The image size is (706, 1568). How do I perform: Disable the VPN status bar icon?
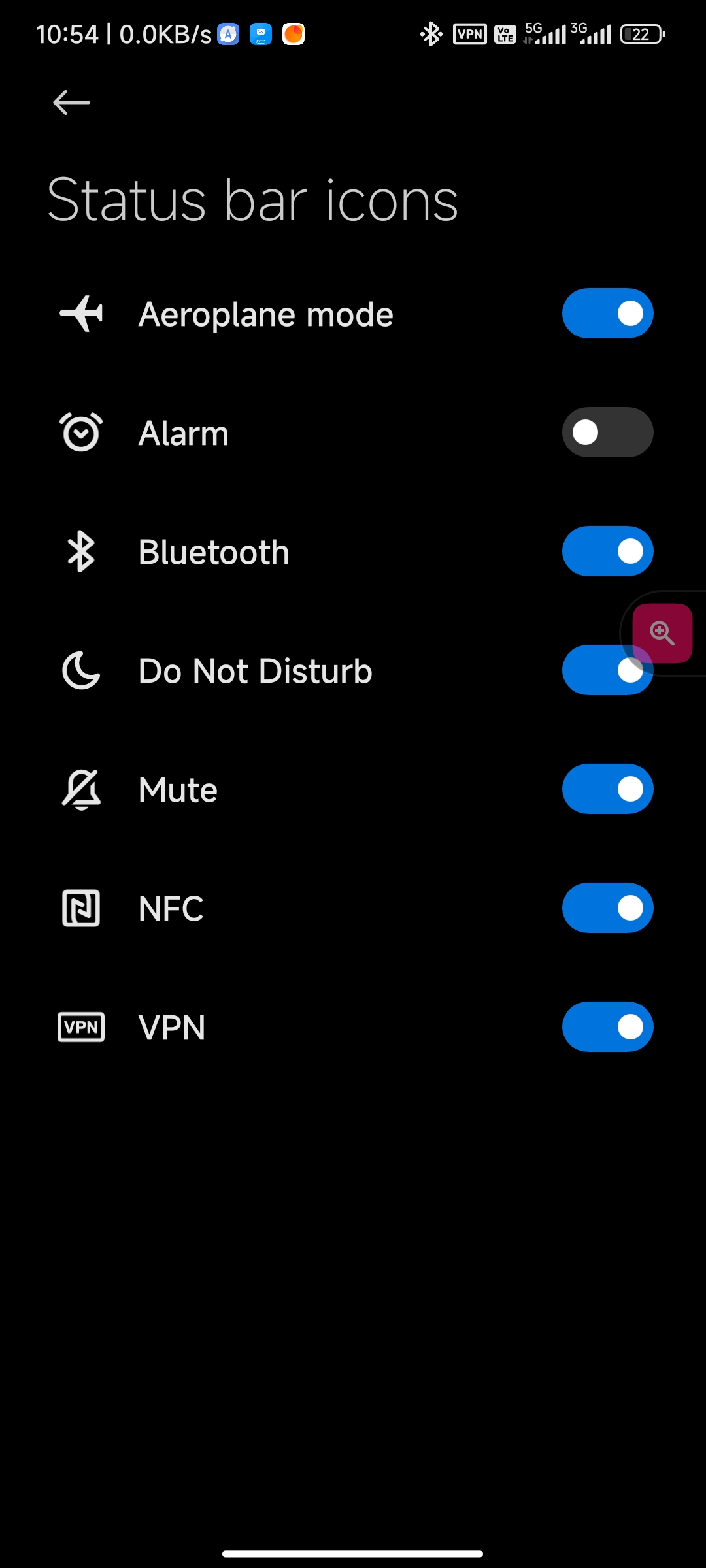click(607, 1027)
